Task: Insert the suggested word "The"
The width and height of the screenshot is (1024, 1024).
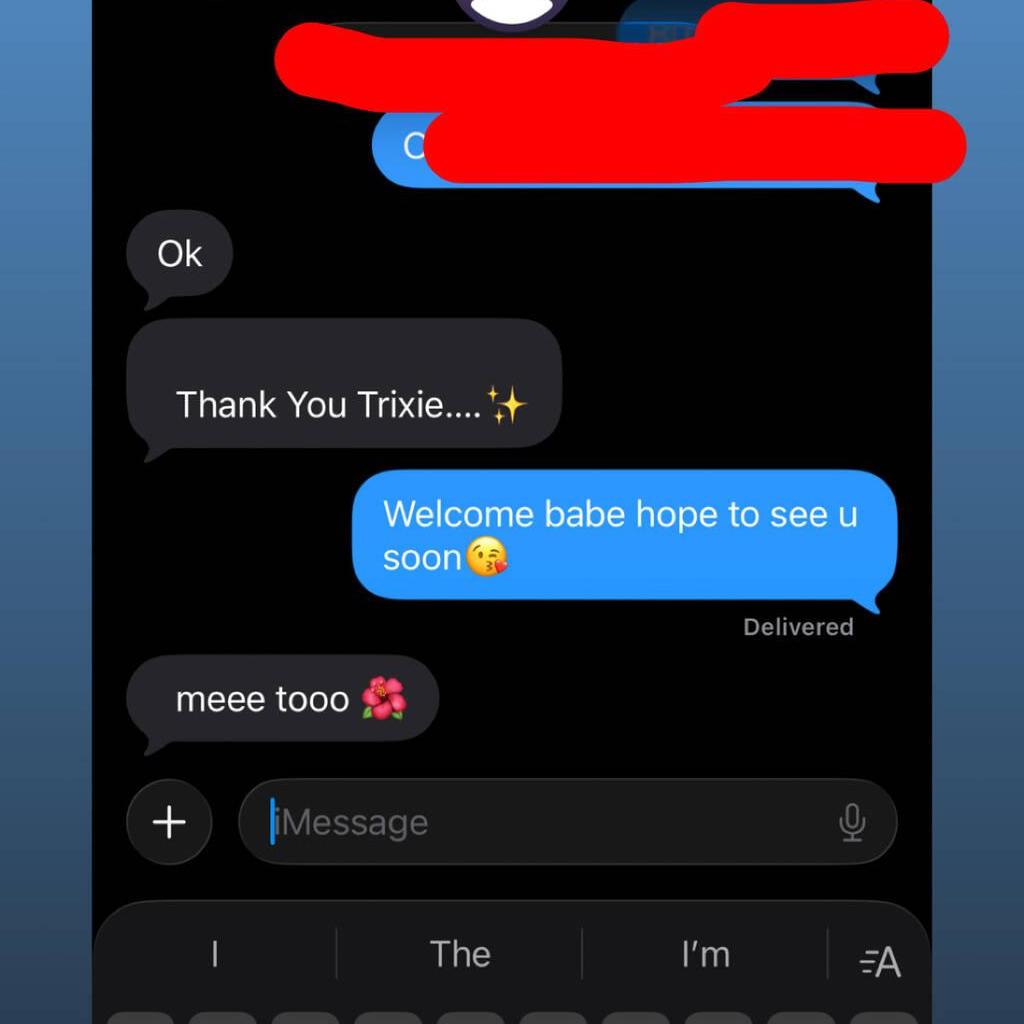Action: click(460, 954)
